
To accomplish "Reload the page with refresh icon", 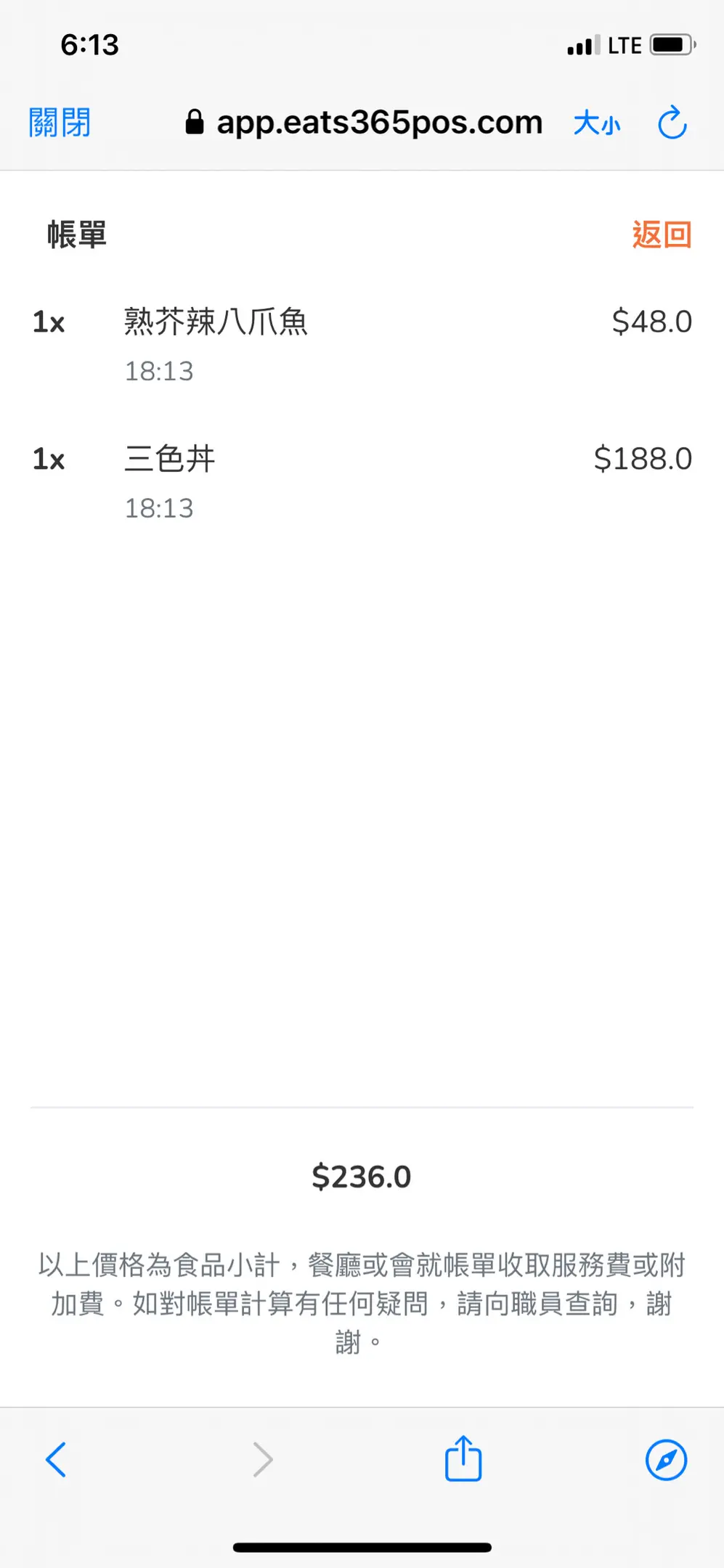I will 672,122.
